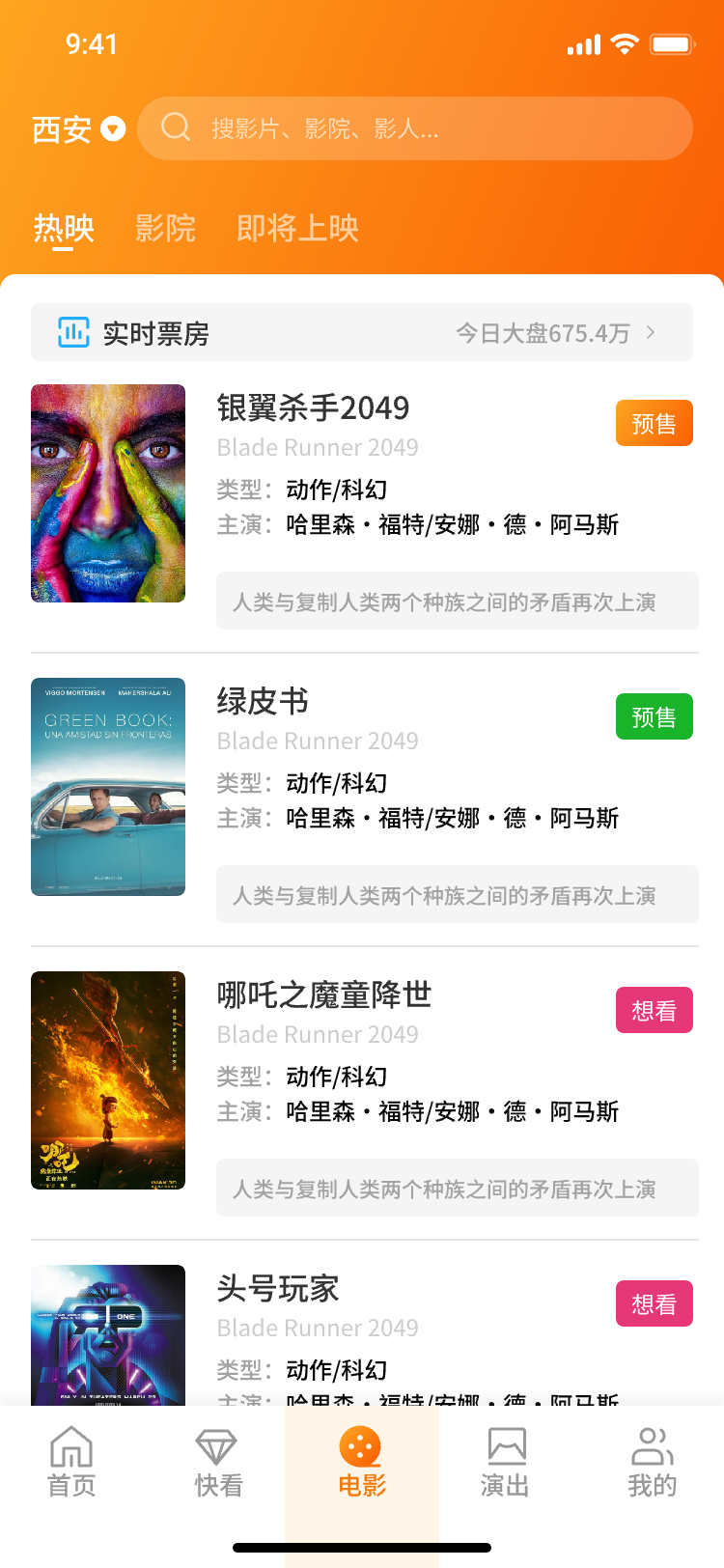The image size is (724, 1568).
Task: Select the 热映 tab
Action: coord(63,228)
